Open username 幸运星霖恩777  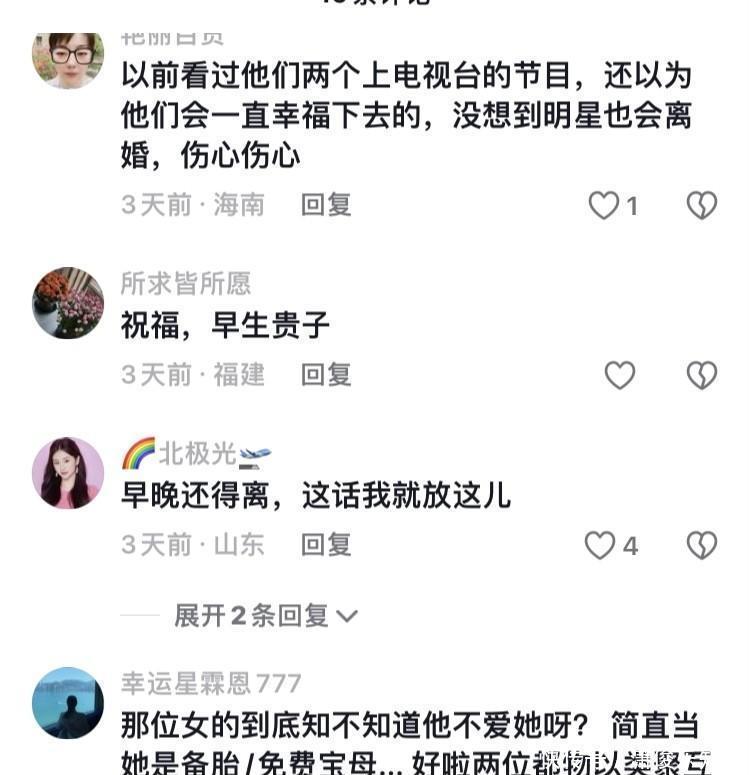pyautogui.click(x=211, y=683)
